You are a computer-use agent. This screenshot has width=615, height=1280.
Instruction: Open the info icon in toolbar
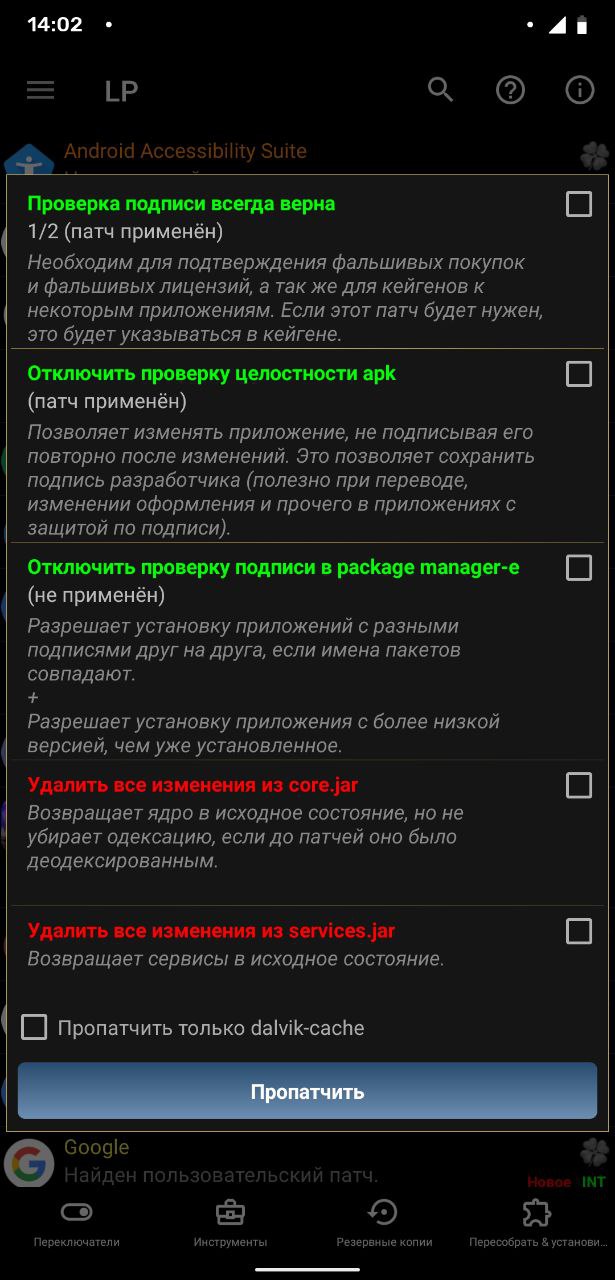click(x=580, y=90)
